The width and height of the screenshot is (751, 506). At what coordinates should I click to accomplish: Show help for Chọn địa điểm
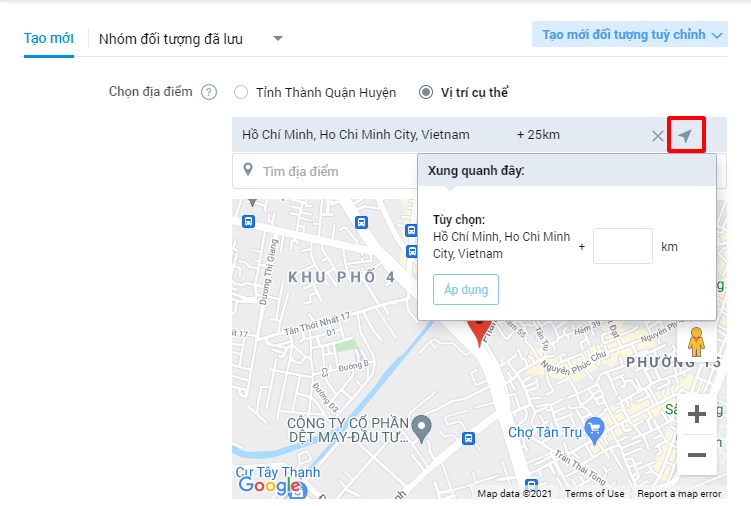[x=209, y=92]
